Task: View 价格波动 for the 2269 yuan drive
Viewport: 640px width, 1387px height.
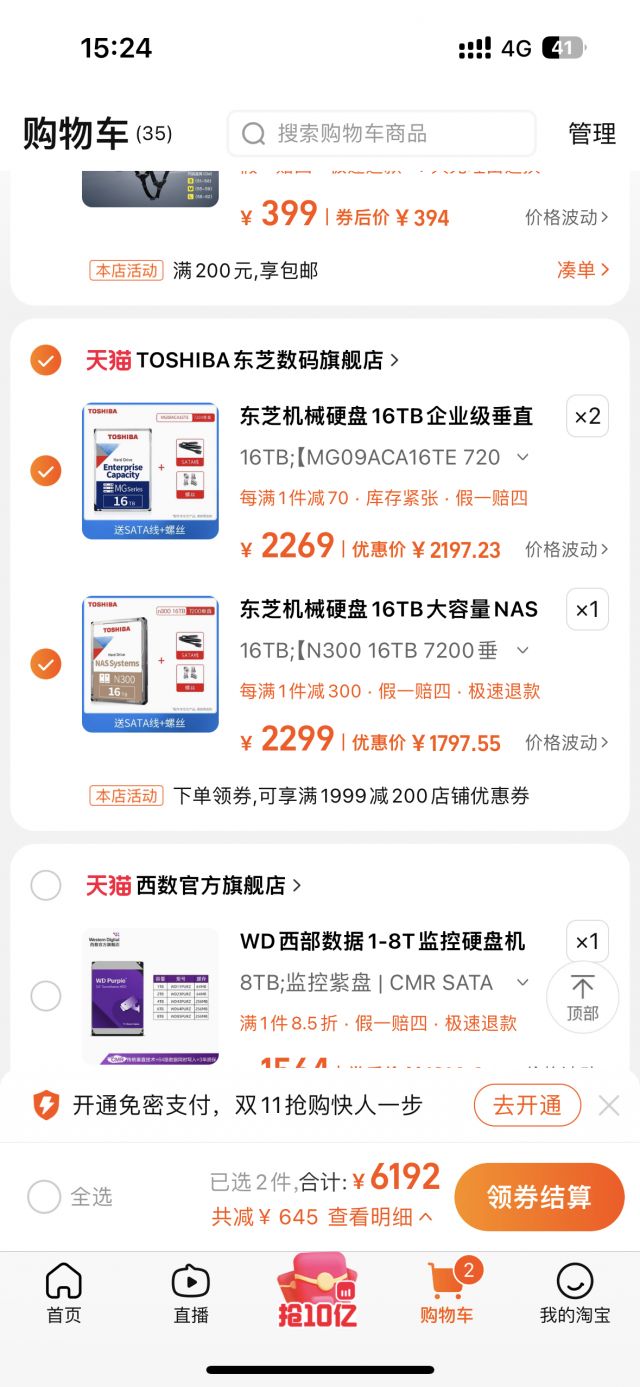Action: pos(567,549)
